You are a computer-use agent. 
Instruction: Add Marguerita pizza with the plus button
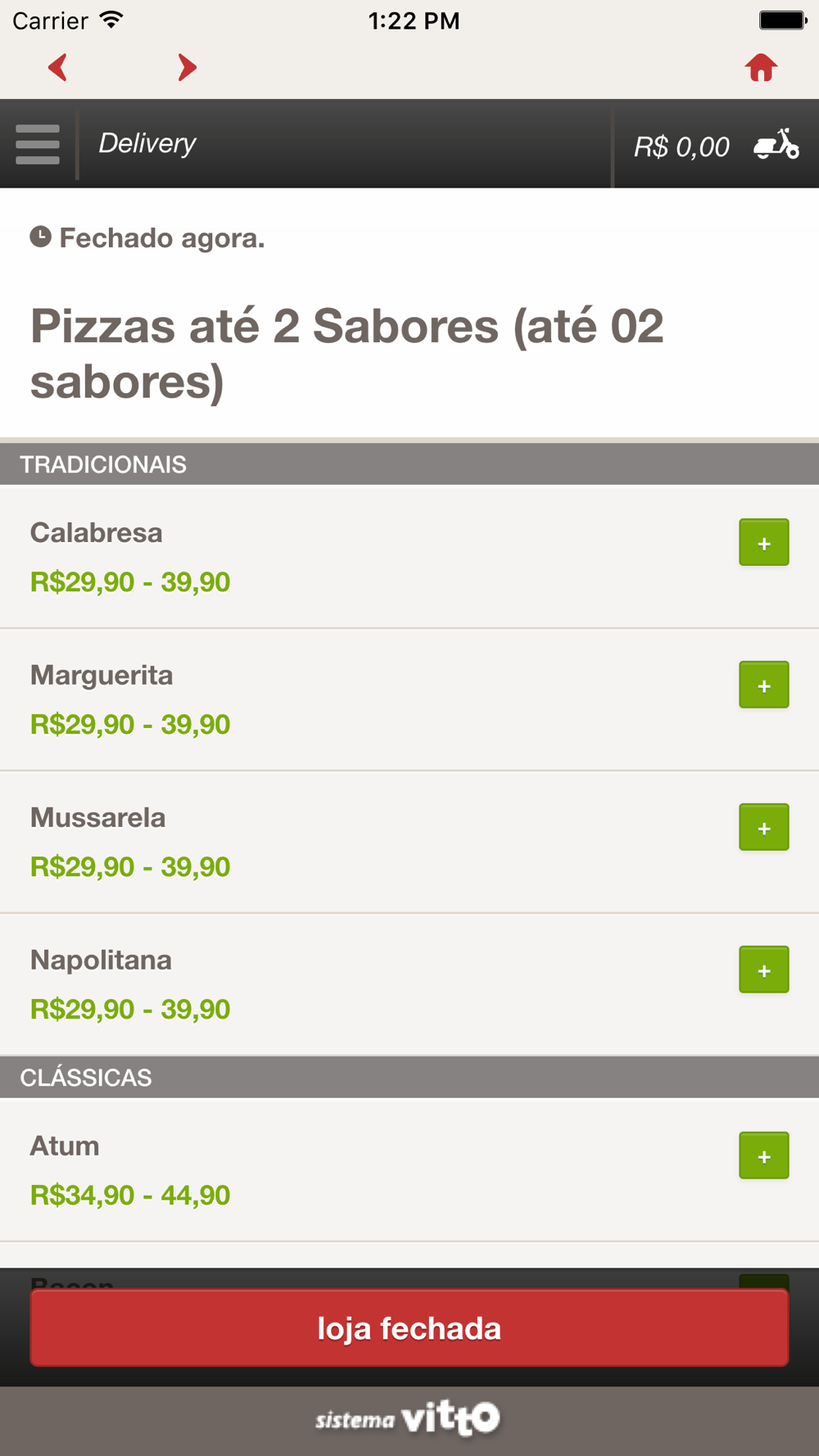tap(764, 685)
